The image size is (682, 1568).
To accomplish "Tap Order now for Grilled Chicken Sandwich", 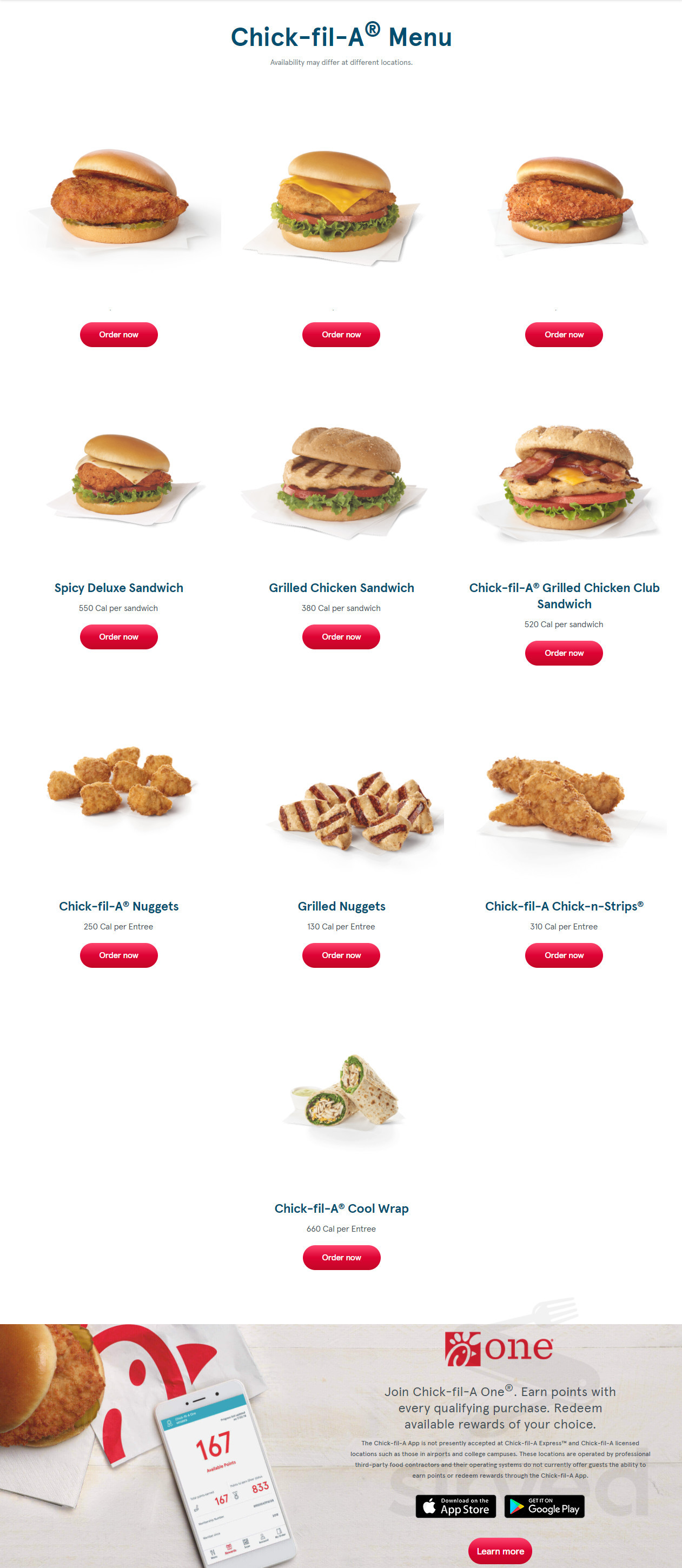I will click(341, 637).
